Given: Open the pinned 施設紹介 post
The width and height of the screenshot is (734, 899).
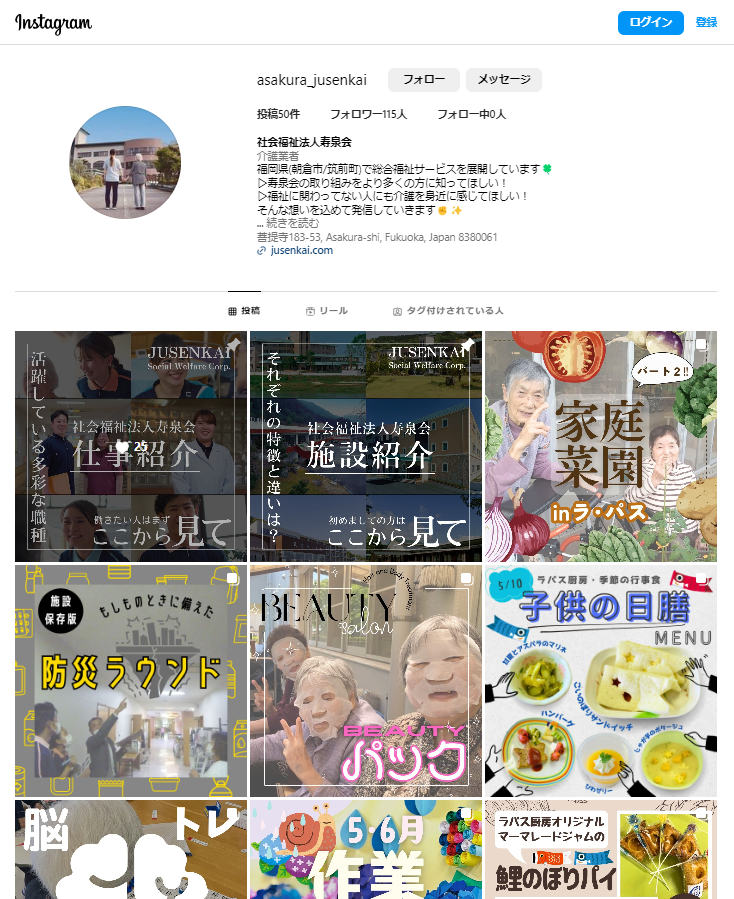Looking at the screenshot, I should 366,446.
